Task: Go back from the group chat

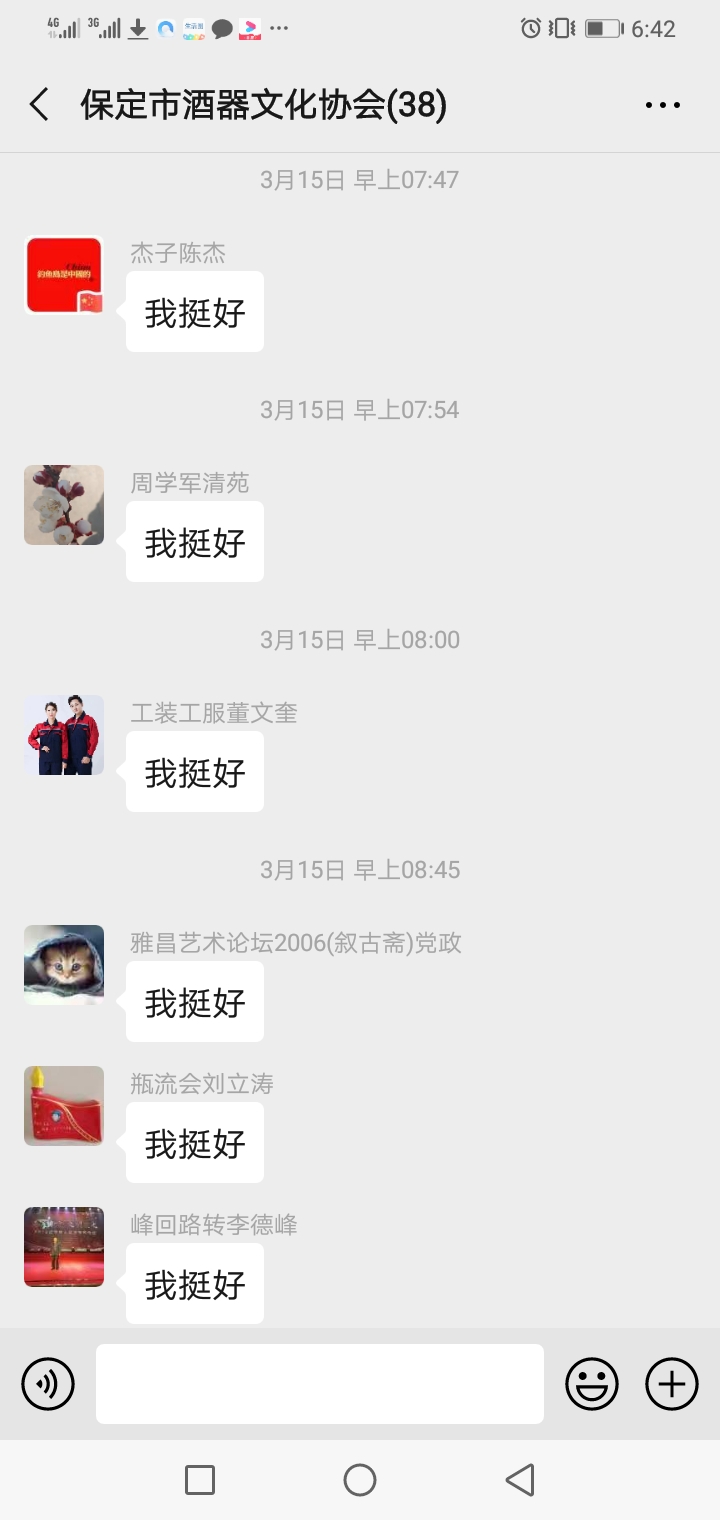Action: (40, 105)
